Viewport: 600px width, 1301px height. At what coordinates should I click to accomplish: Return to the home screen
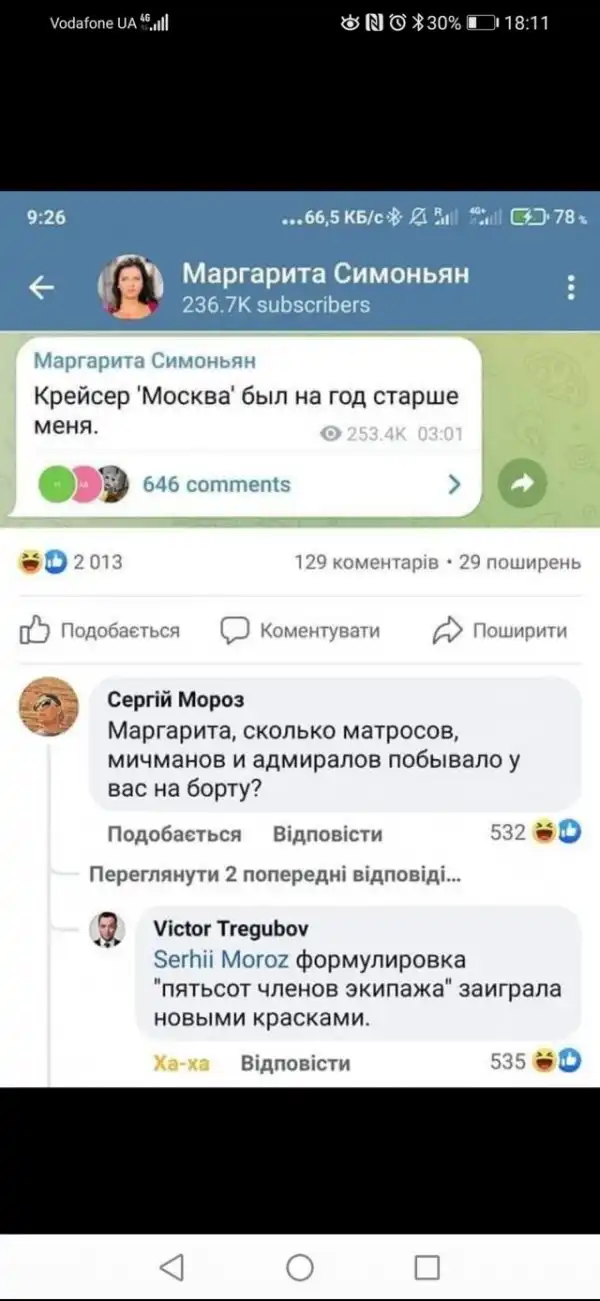(300, 1268)
